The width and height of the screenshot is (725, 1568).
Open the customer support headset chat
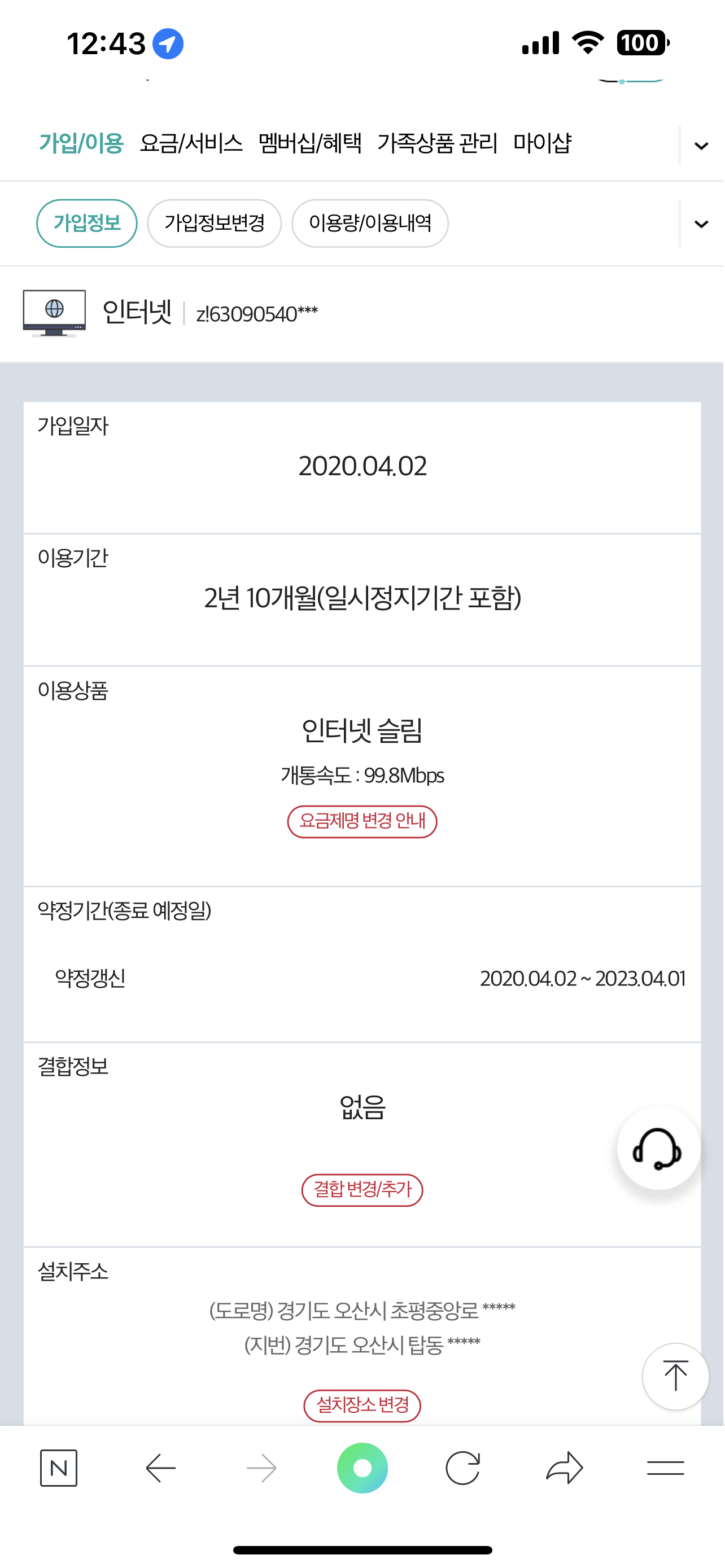[x=658, y=1148]
